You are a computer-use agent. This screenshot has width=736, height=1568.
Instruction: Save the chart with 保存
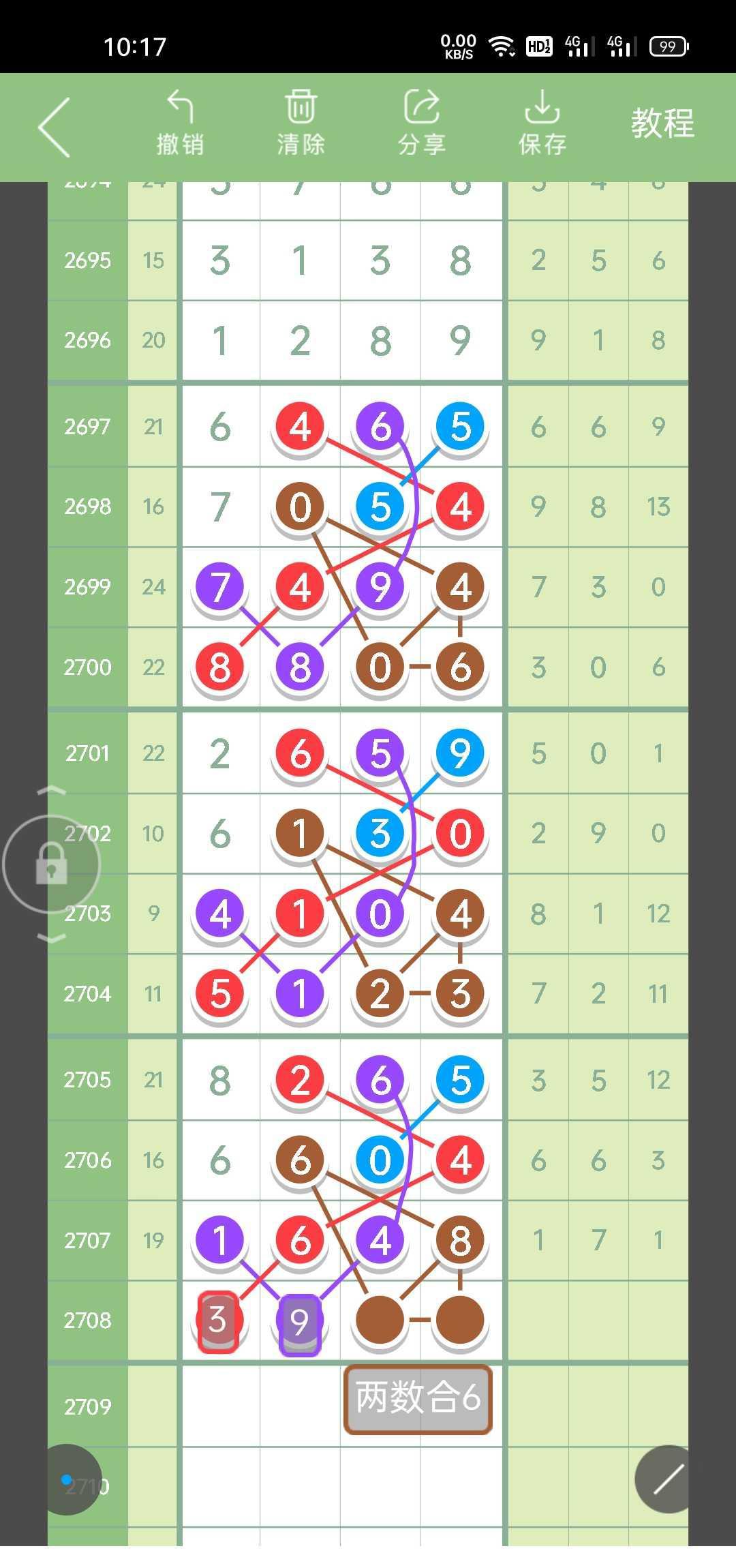tap(542, 124)
